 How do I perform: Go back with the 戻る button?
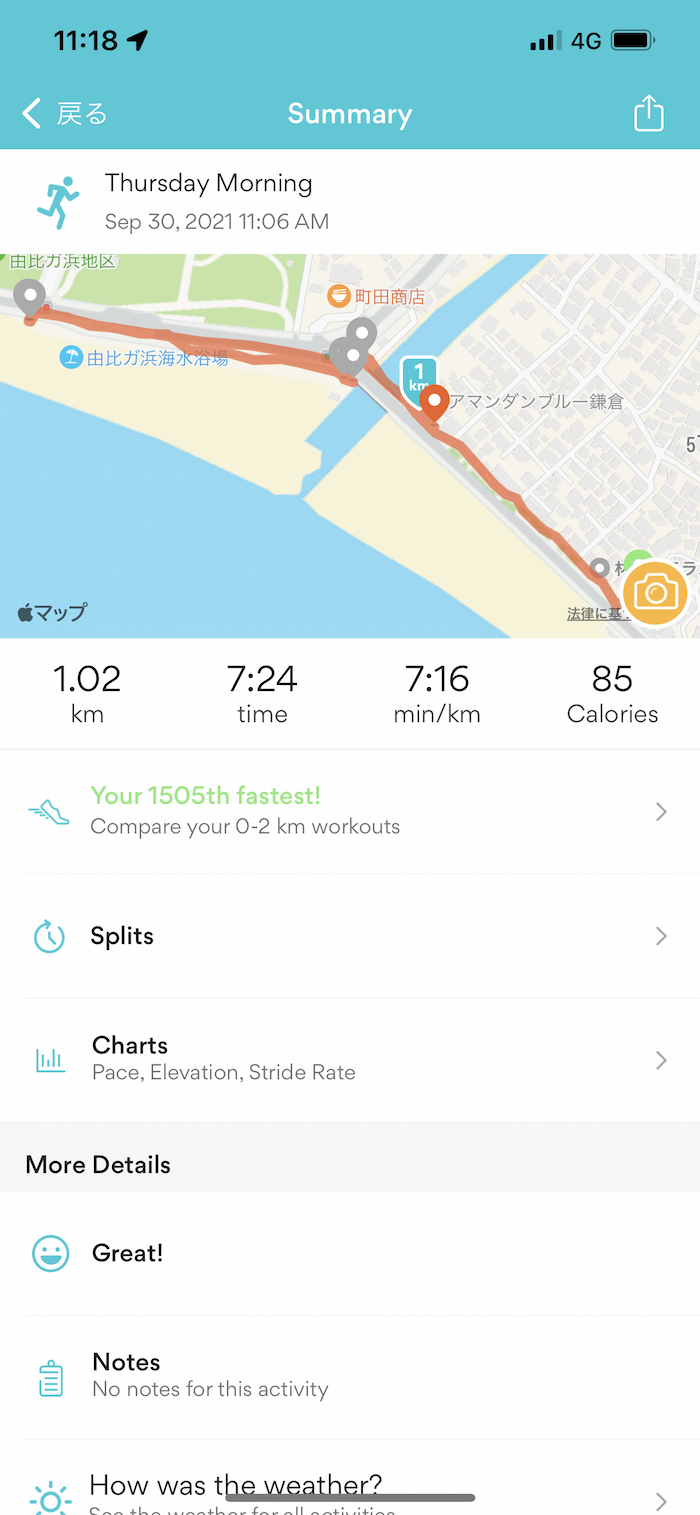point(65,114)
